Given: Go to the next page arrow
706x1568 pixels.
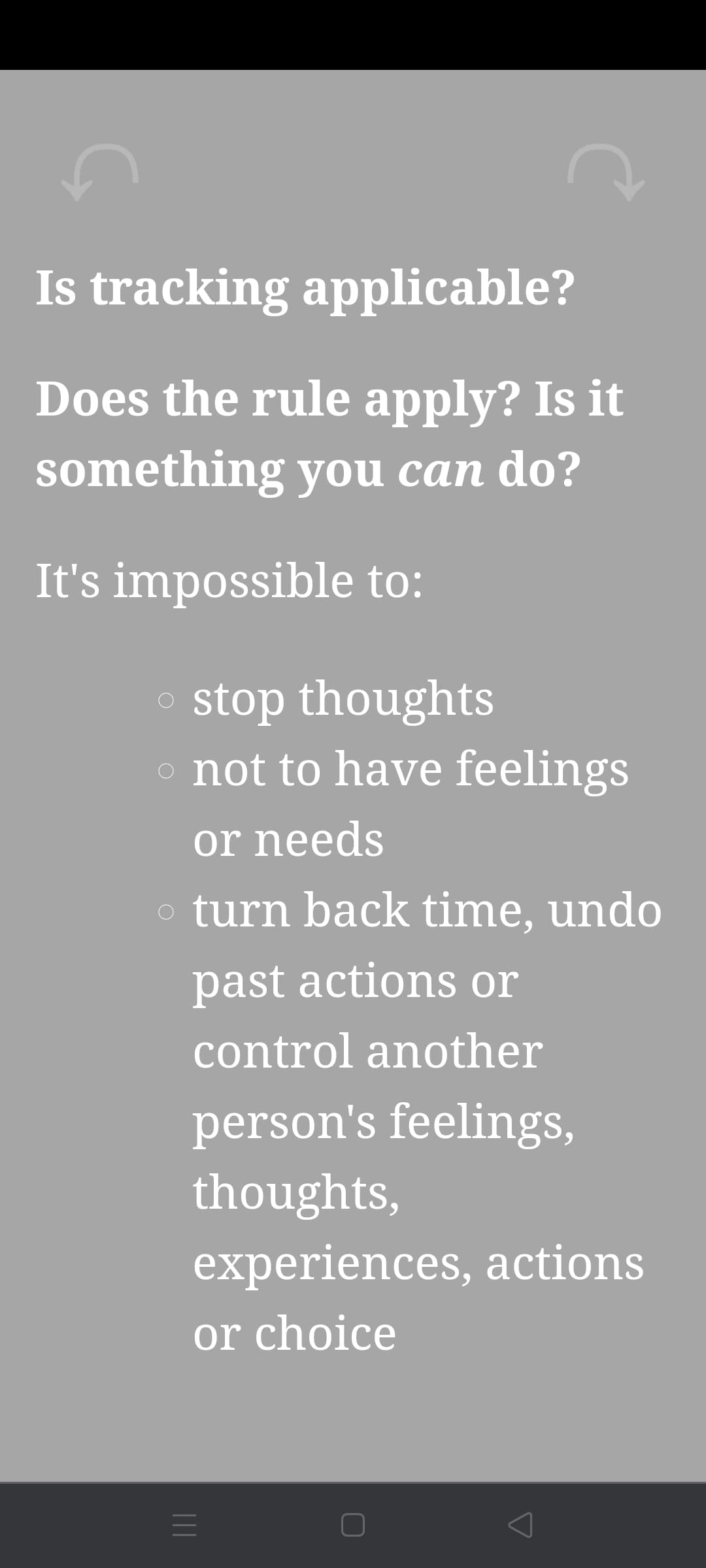Looking at the screenshot, I should (x=606, y=172).
